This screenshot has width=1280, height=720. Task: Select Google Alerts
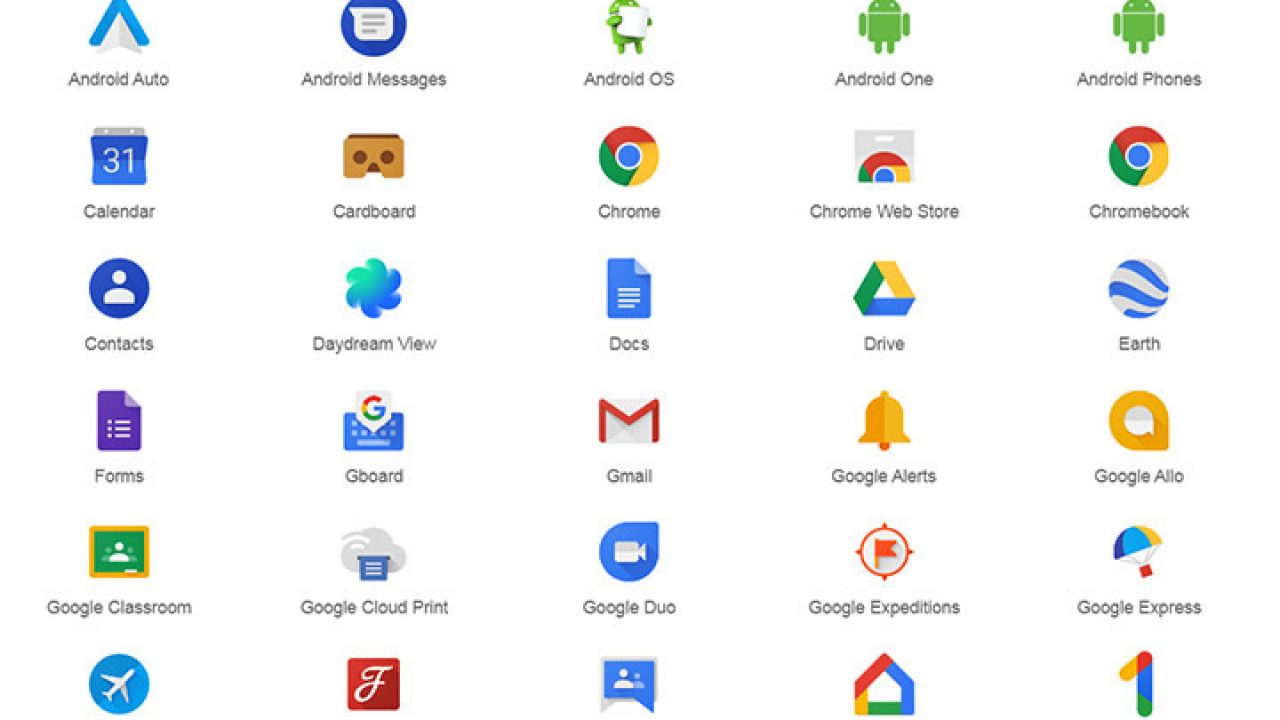pyautogui.click(x=883, y=421)
